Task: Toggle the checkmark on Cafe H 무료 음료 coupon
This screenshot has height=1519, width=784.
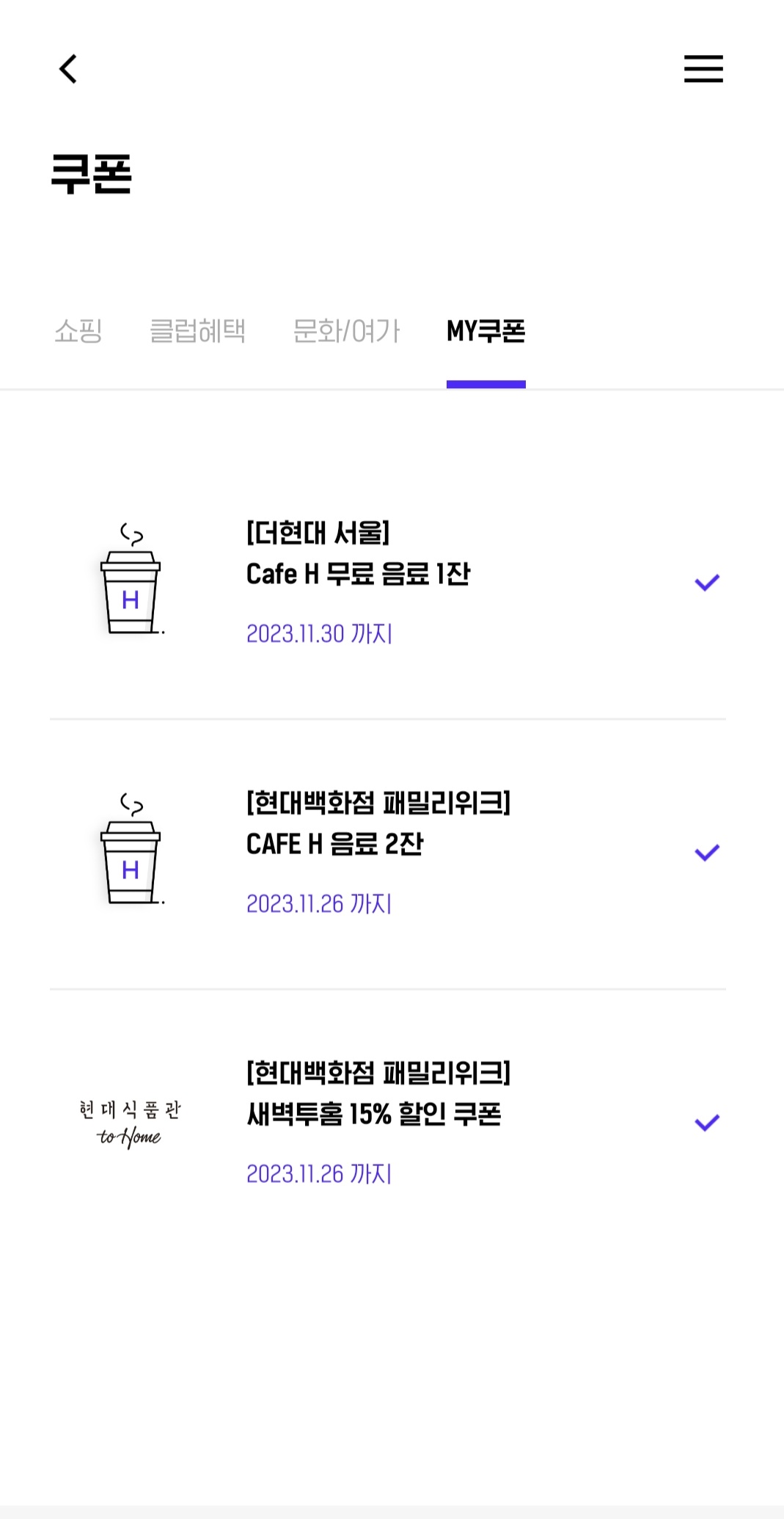Action: tap(706, 582)
